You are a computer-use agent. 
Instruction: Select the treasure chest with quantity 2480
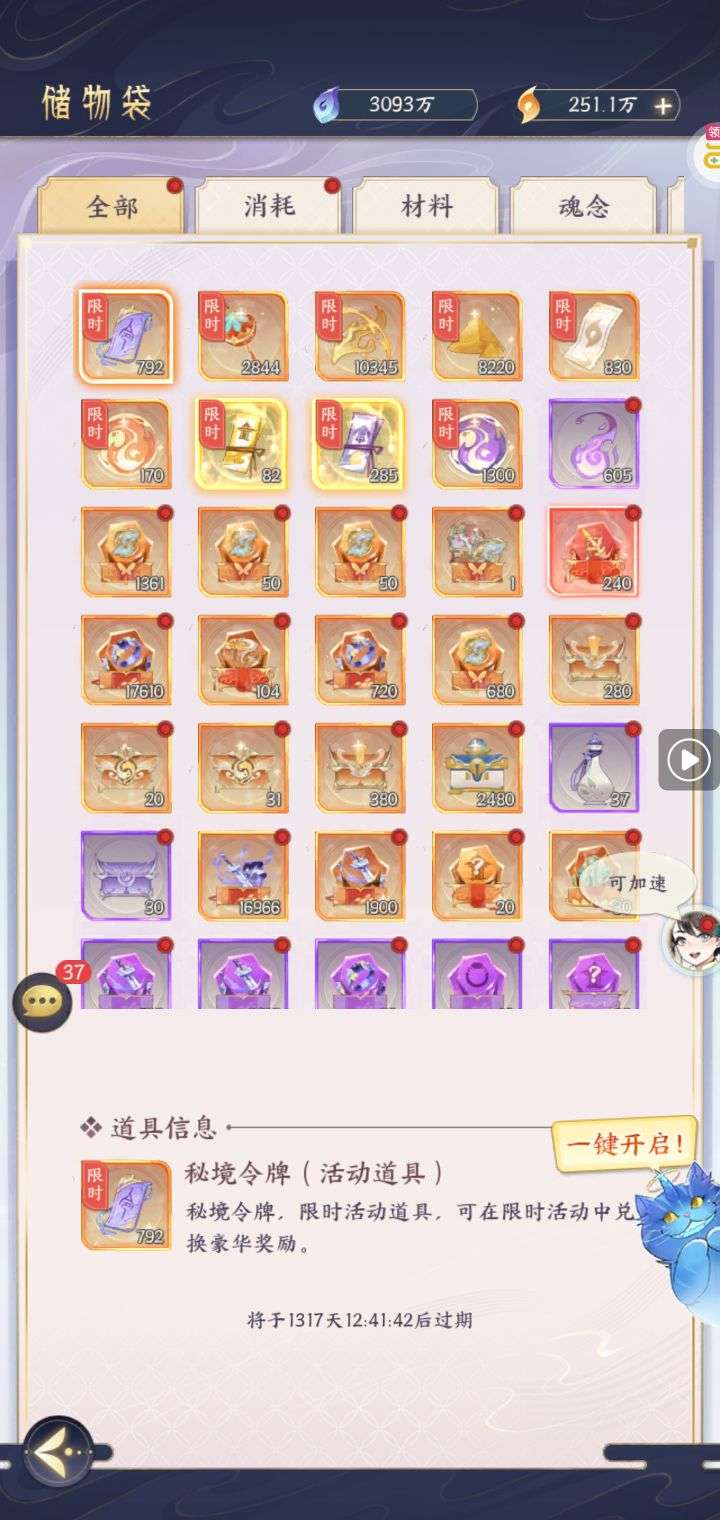pyautogui.click(x=476, y=768)
